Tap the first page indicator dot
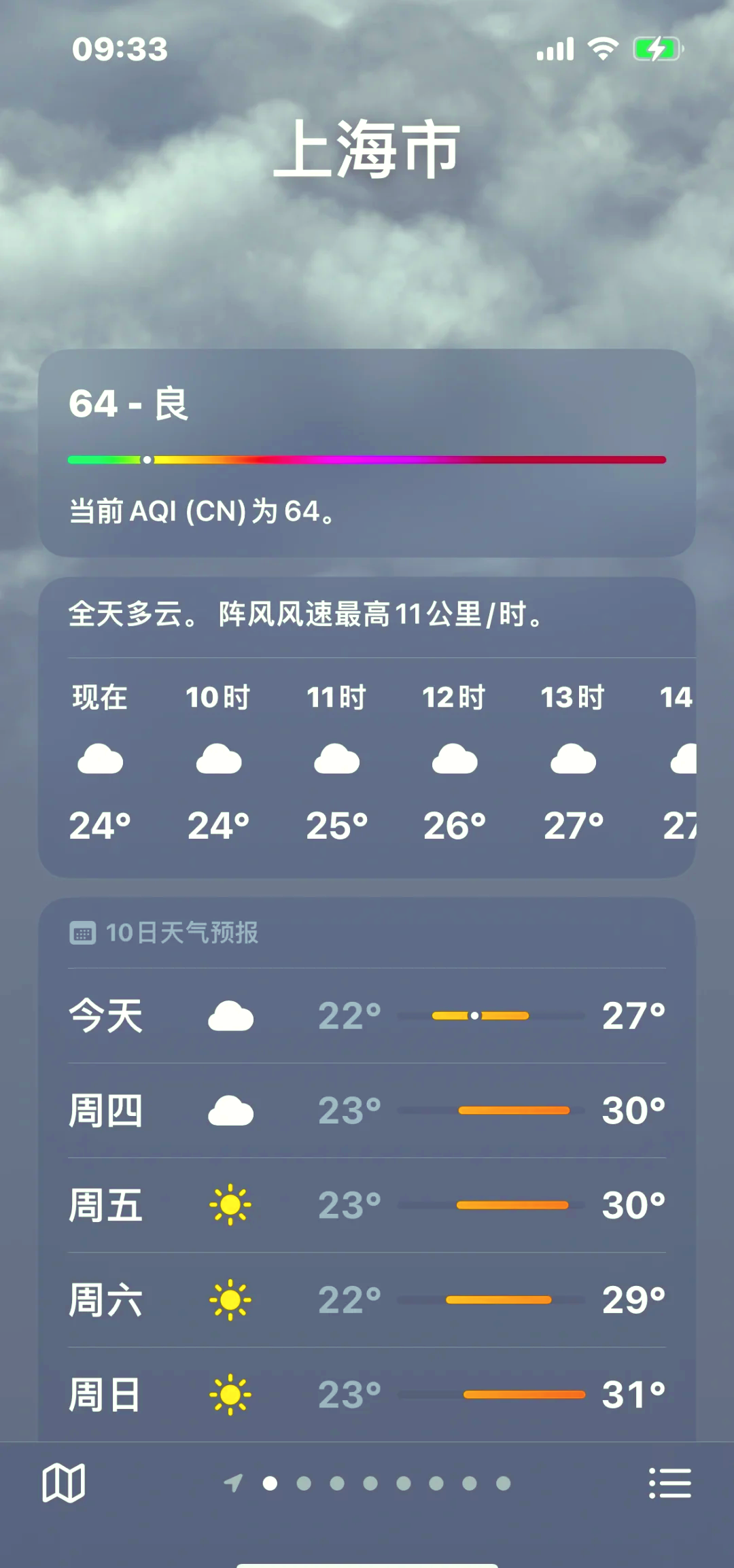The width and height of the screenshot is (734, 1568). click(x=270, y=1484)
